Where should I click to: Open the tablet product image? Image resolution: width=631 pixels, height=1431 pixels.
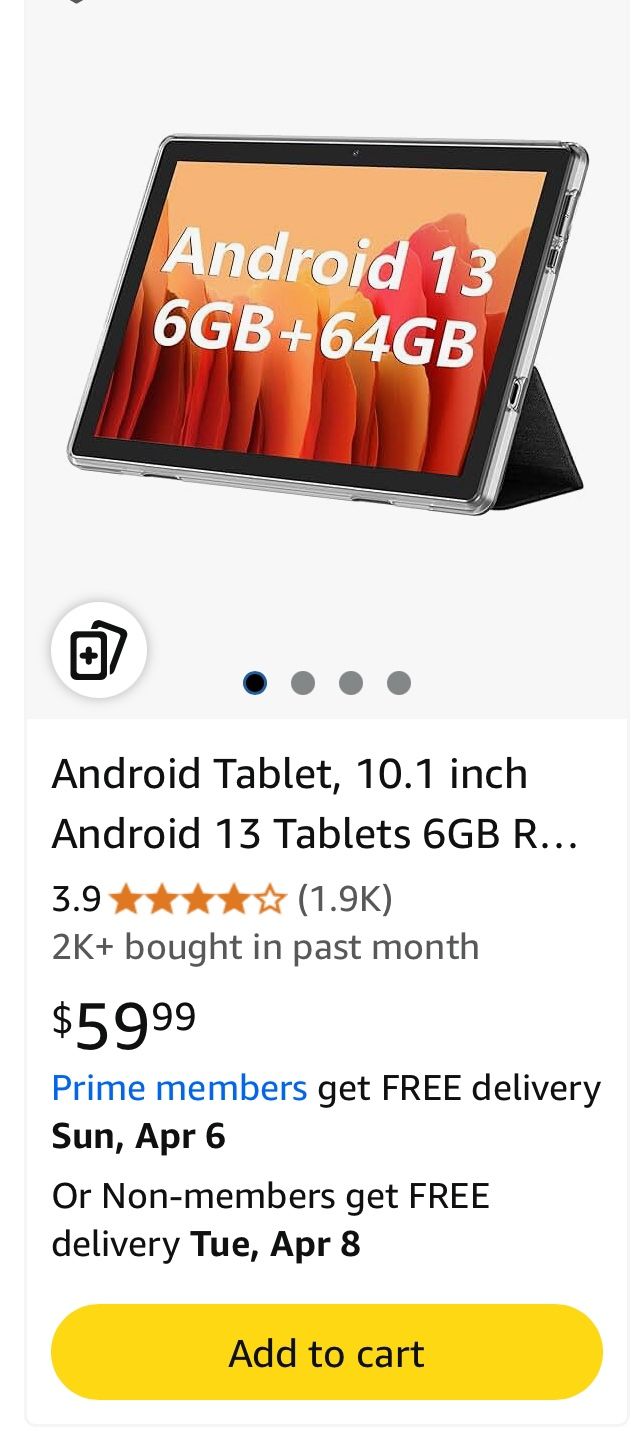pos(326,325)
